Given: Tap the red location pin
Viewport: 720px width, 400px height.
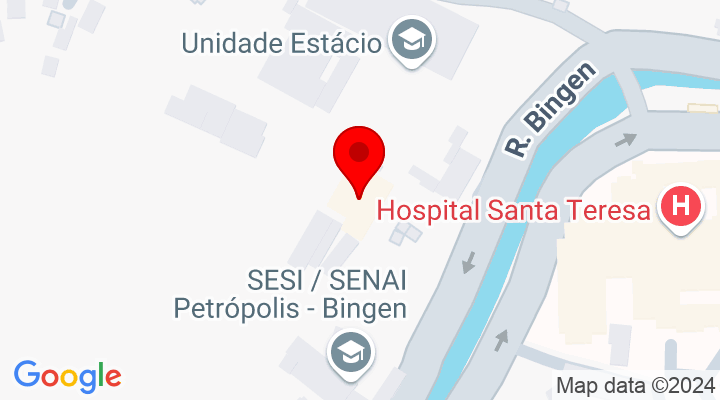Looking at the screenshot, I should [x=358, y=158].
